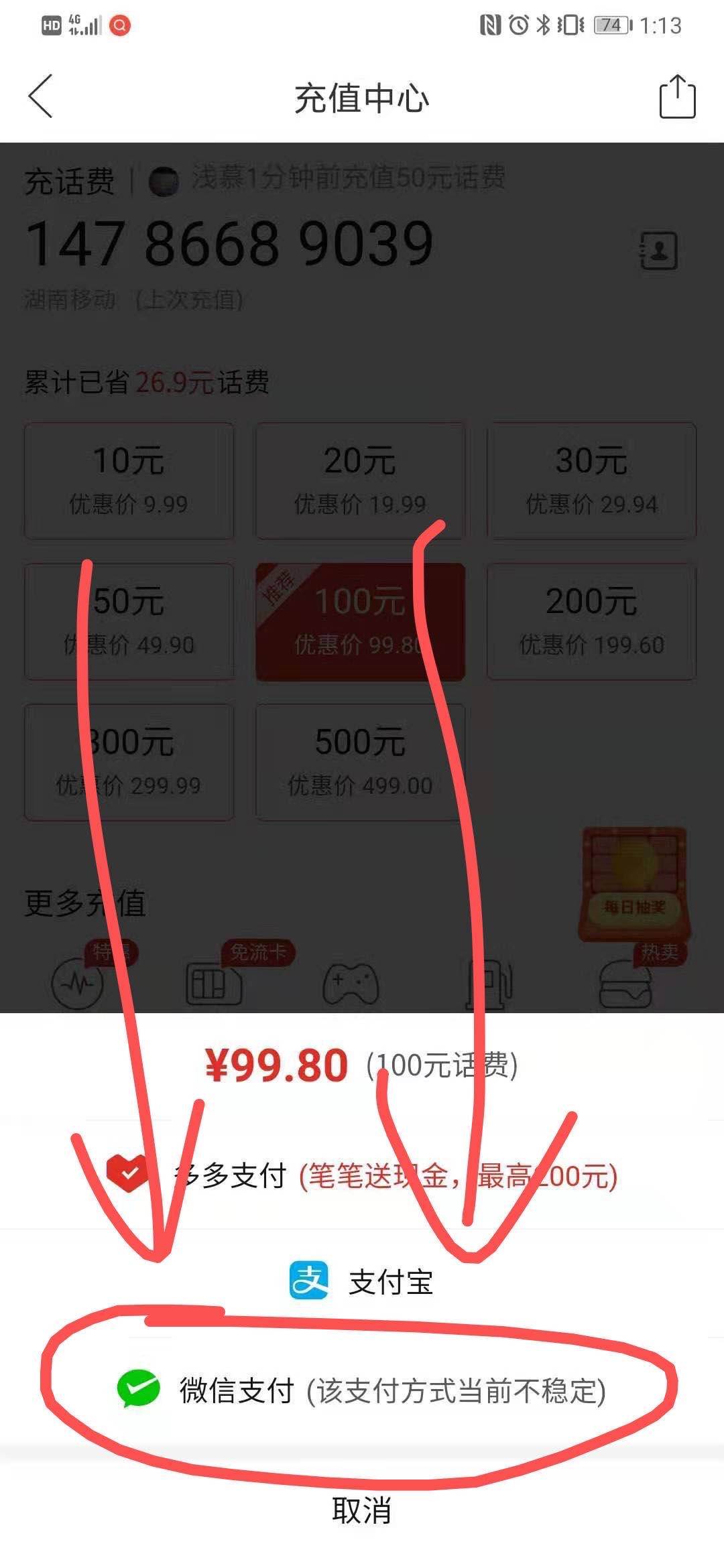Choose 支付宝 as payment method

(x=362, y=1282)
